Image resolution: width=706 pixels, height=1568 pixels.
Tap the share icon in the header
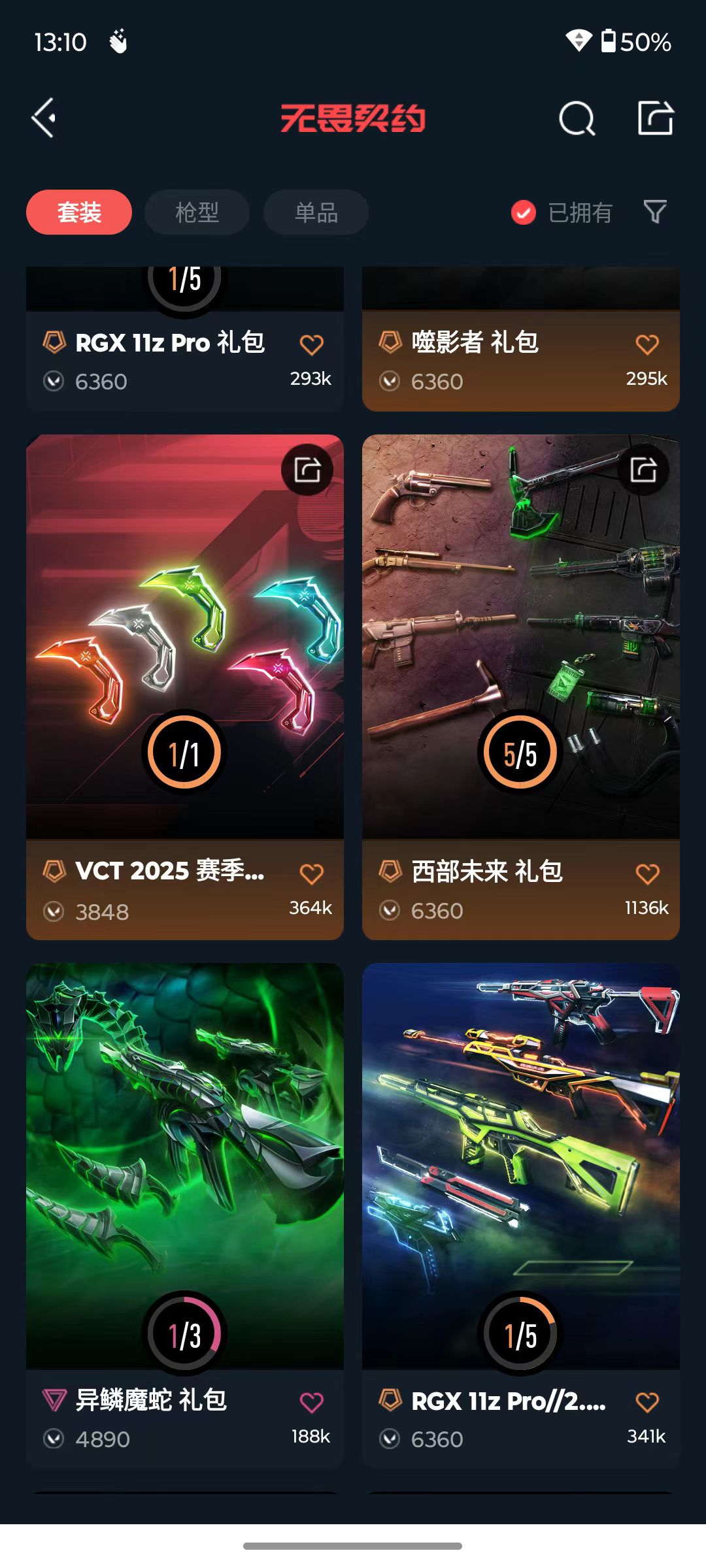655,118
